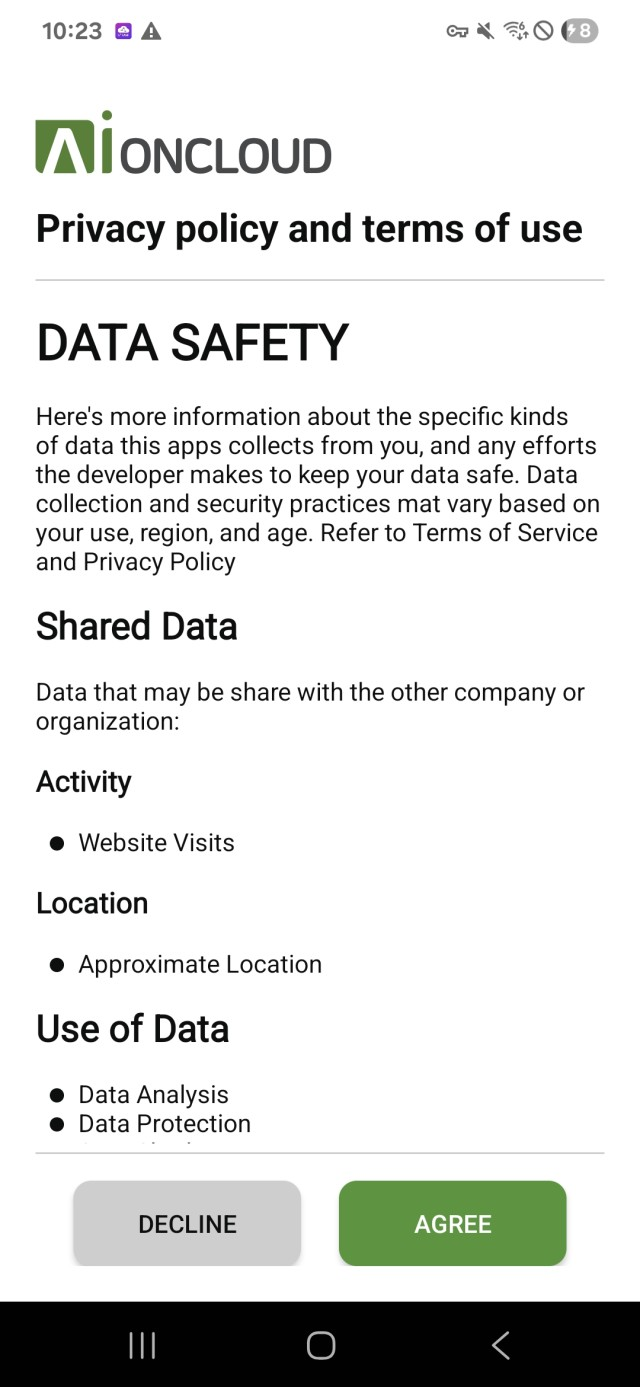
Task: Go back using the system back button
Action: point(501,1345)
